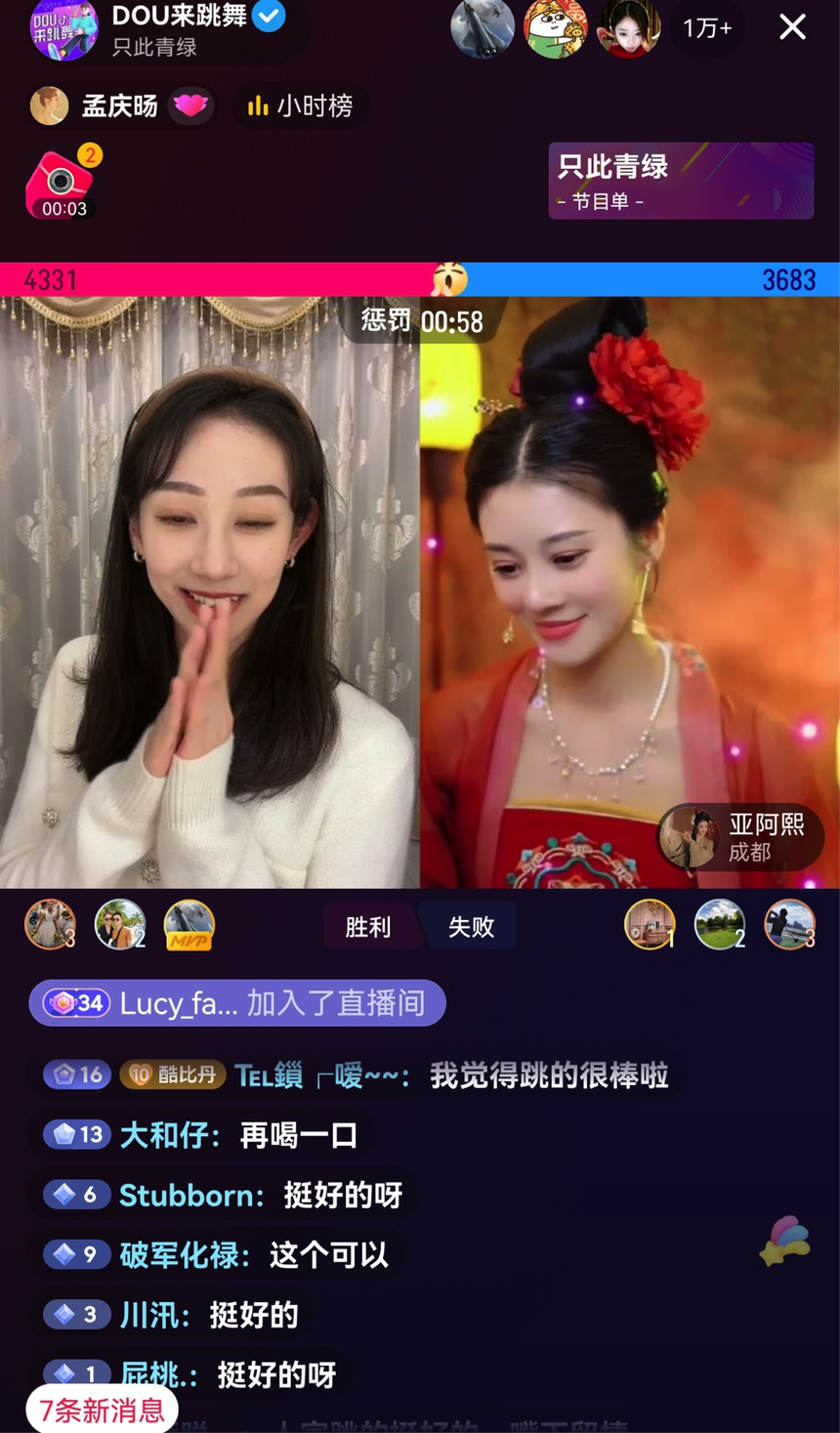Open the top viewer's jet avatar
Screen dimensions: 840x1433
483,28
